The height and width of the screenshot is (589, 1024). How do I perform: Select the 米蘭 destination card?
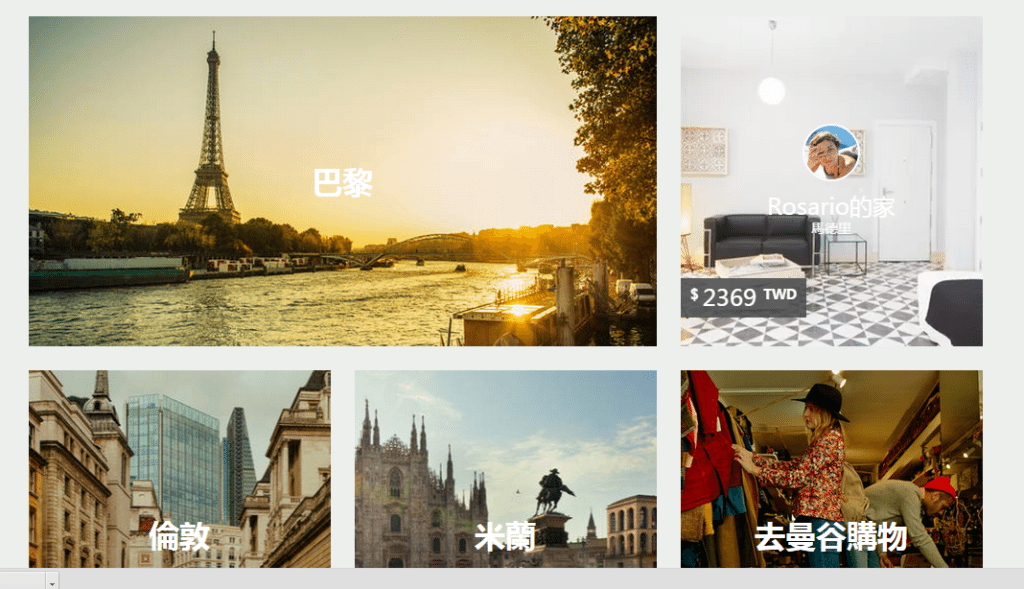coord(505,470)
